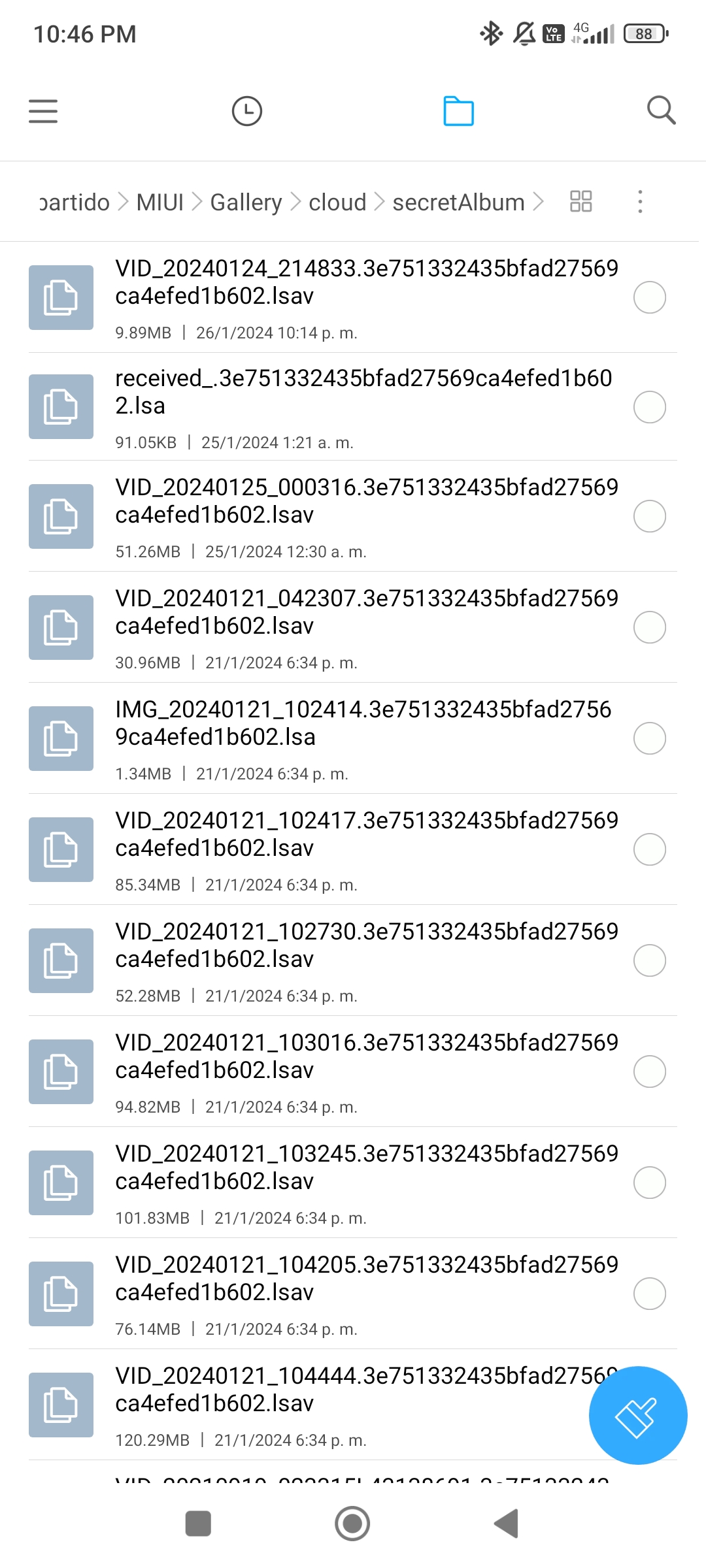
Task: Select the 85.34MB VID_20240121_102417 checkbox
Action: click(650, 849)
